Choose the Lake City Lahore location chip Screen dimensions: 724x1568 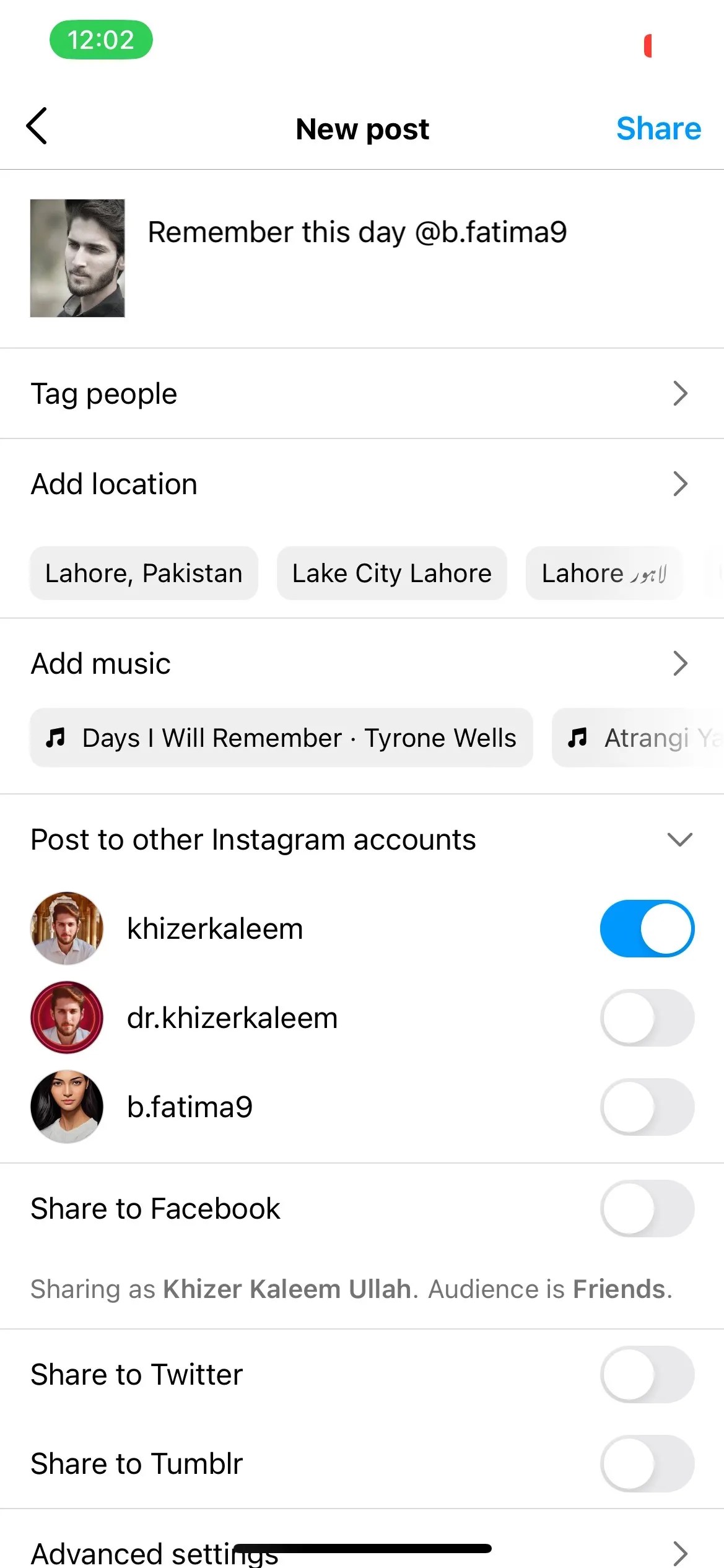(391, 573)
